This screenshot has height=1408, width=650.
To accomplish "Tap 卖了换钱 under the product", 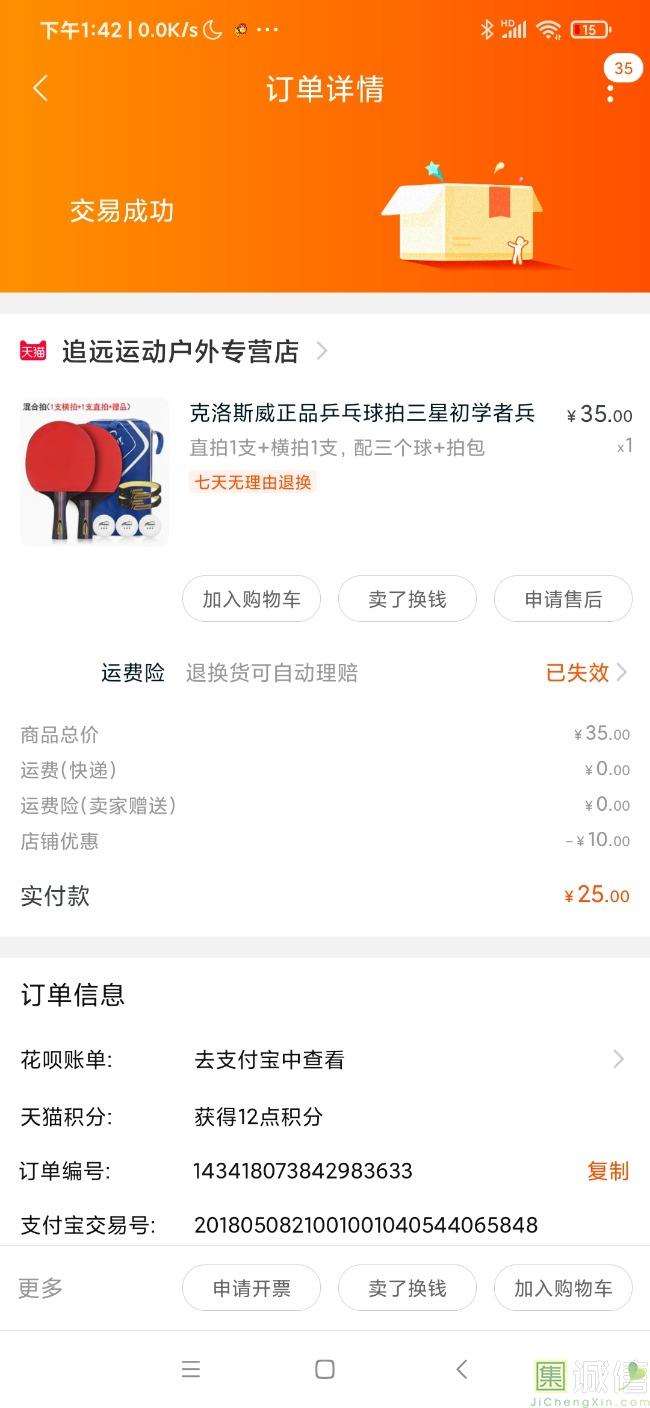I will coord(407,599).
